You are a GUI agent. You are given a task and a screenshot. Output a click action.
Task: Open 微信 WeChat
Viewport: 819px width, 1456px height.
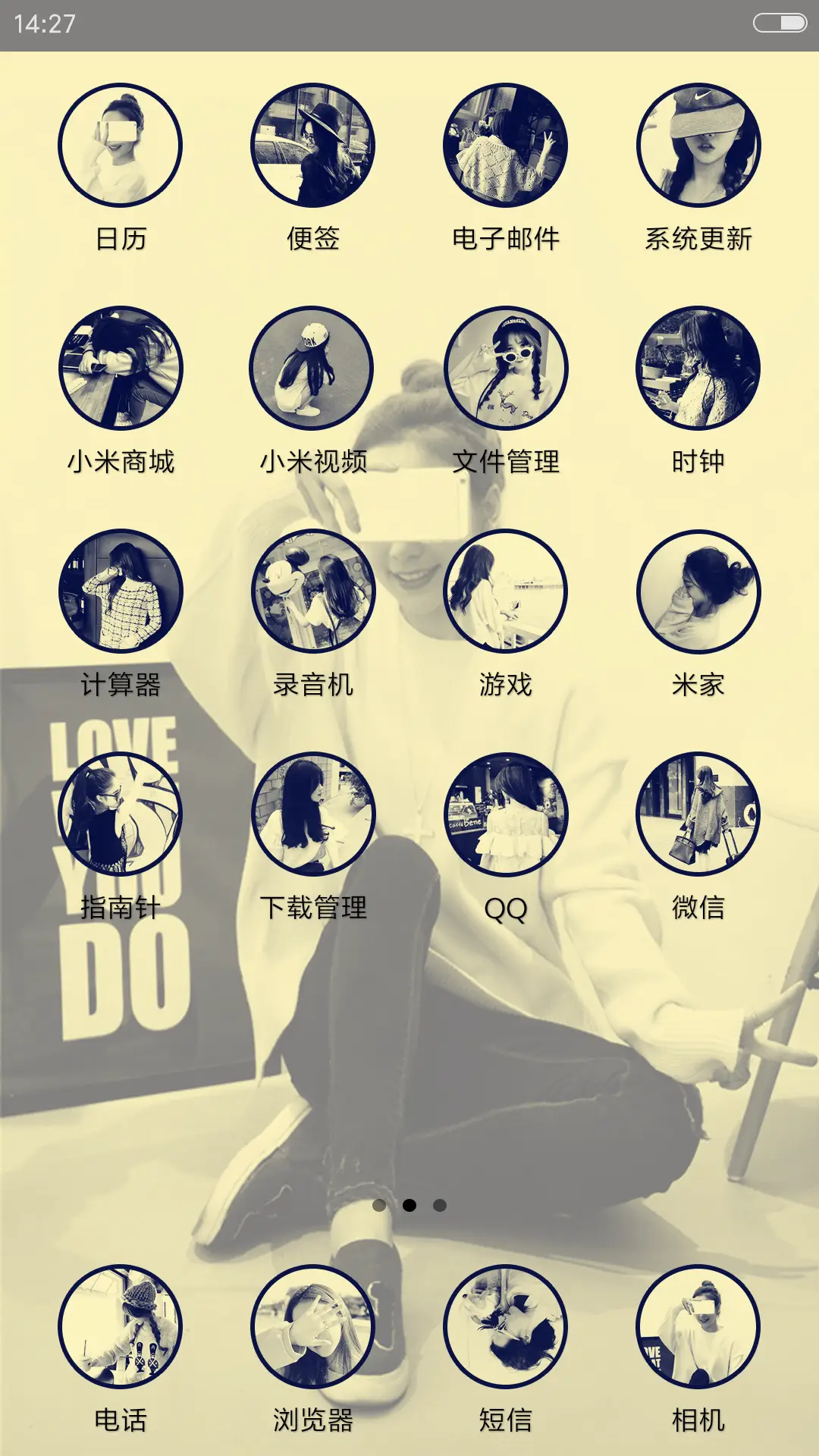698,814
